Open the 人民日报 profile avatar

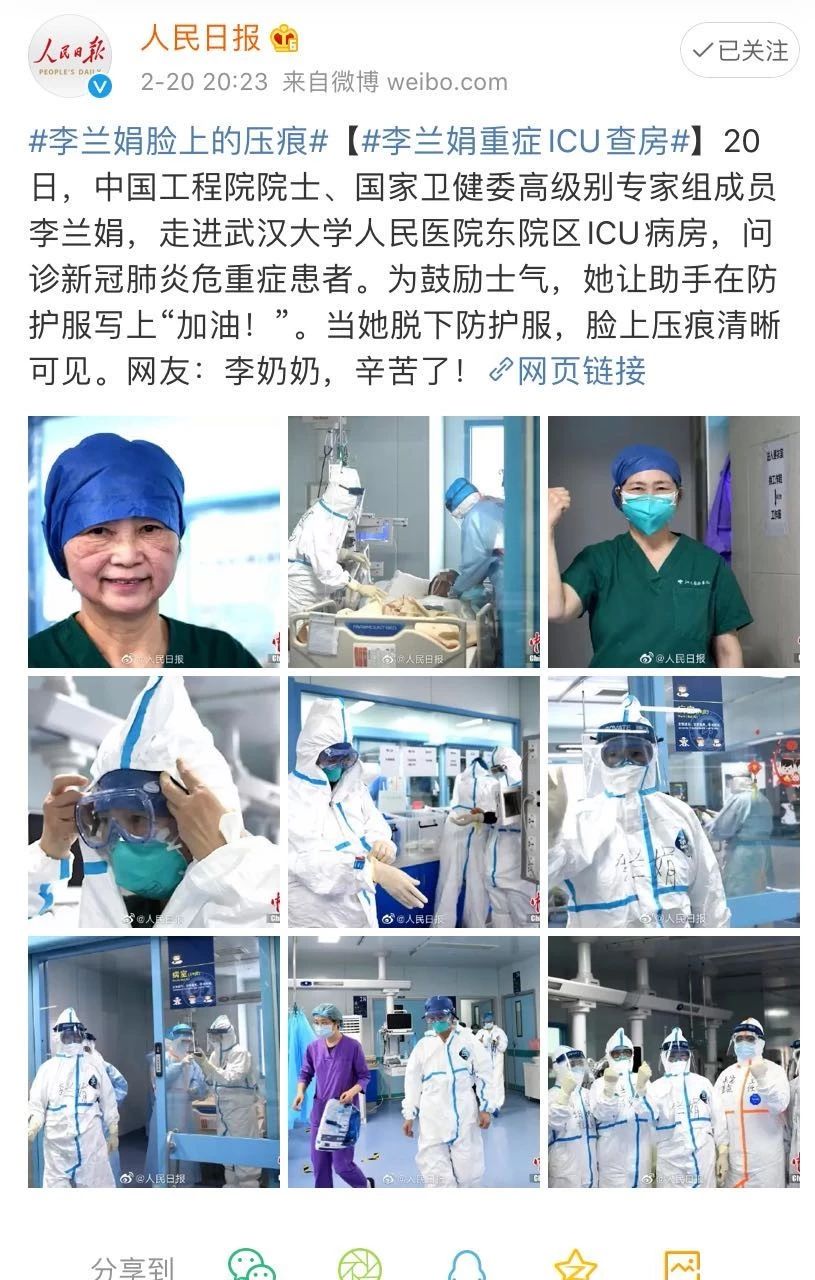pos(69,58)
